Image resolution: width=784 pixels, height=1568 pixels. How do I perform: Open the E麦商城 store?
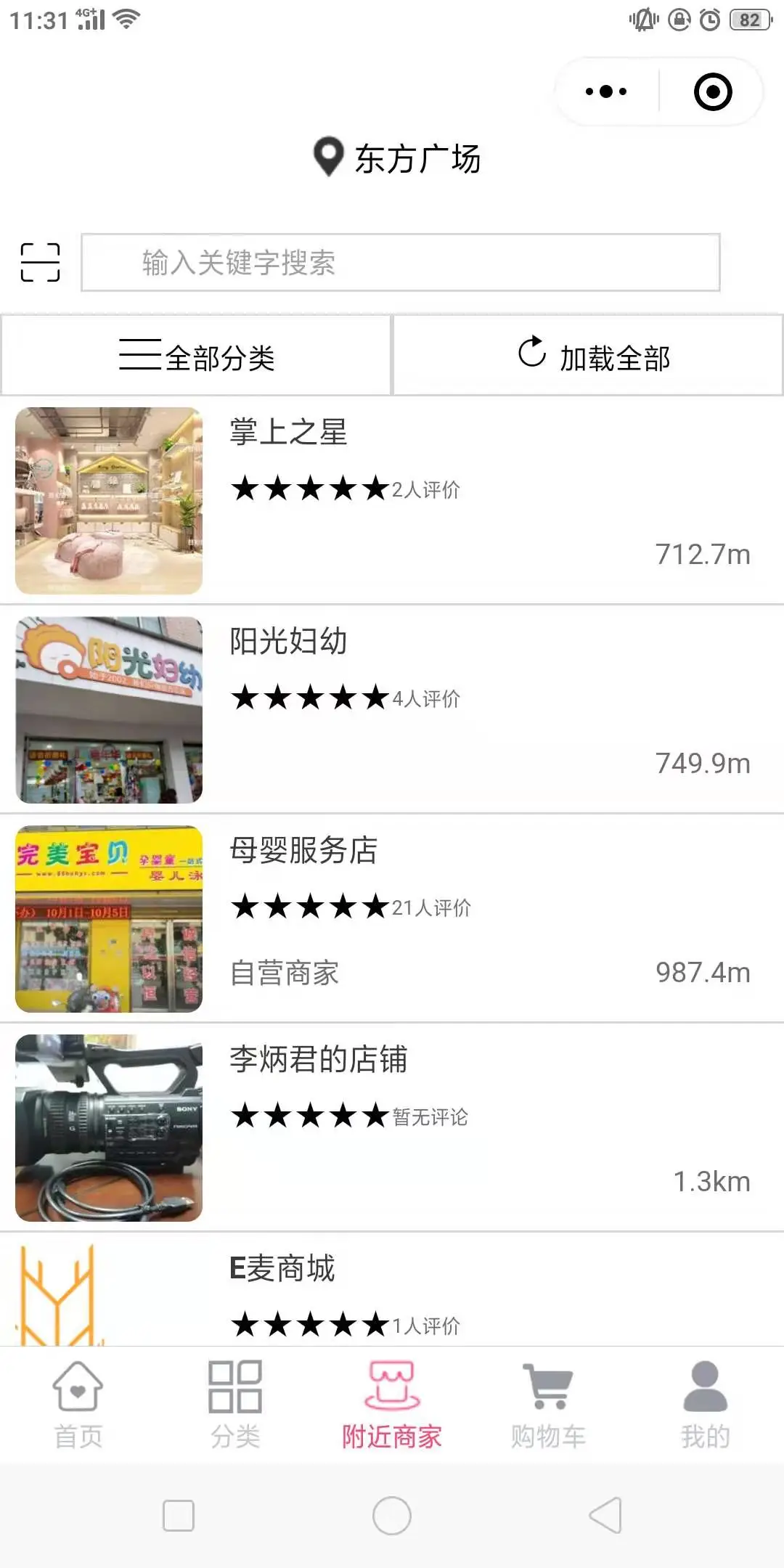392,1290
